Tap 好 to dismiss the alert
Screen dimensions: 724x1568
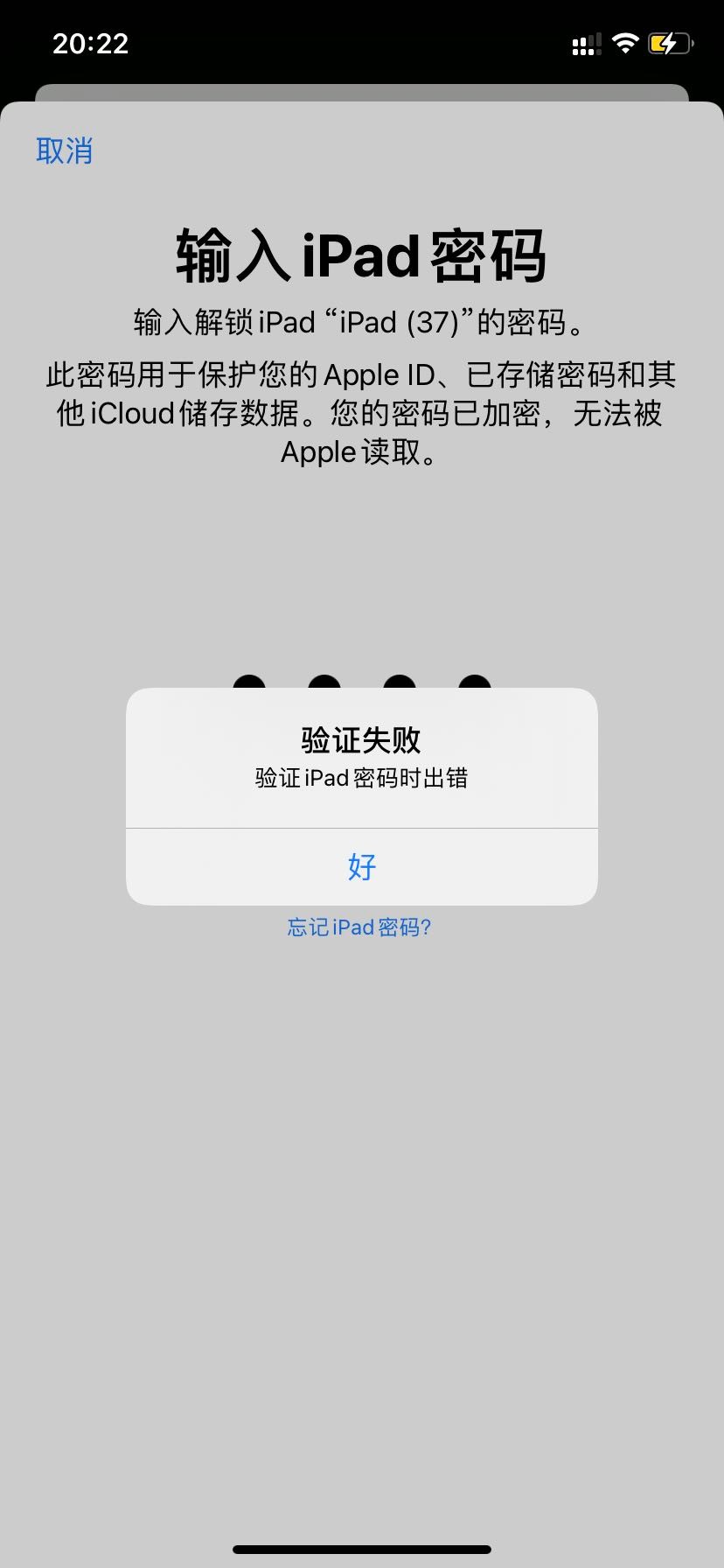pos(361,866)
